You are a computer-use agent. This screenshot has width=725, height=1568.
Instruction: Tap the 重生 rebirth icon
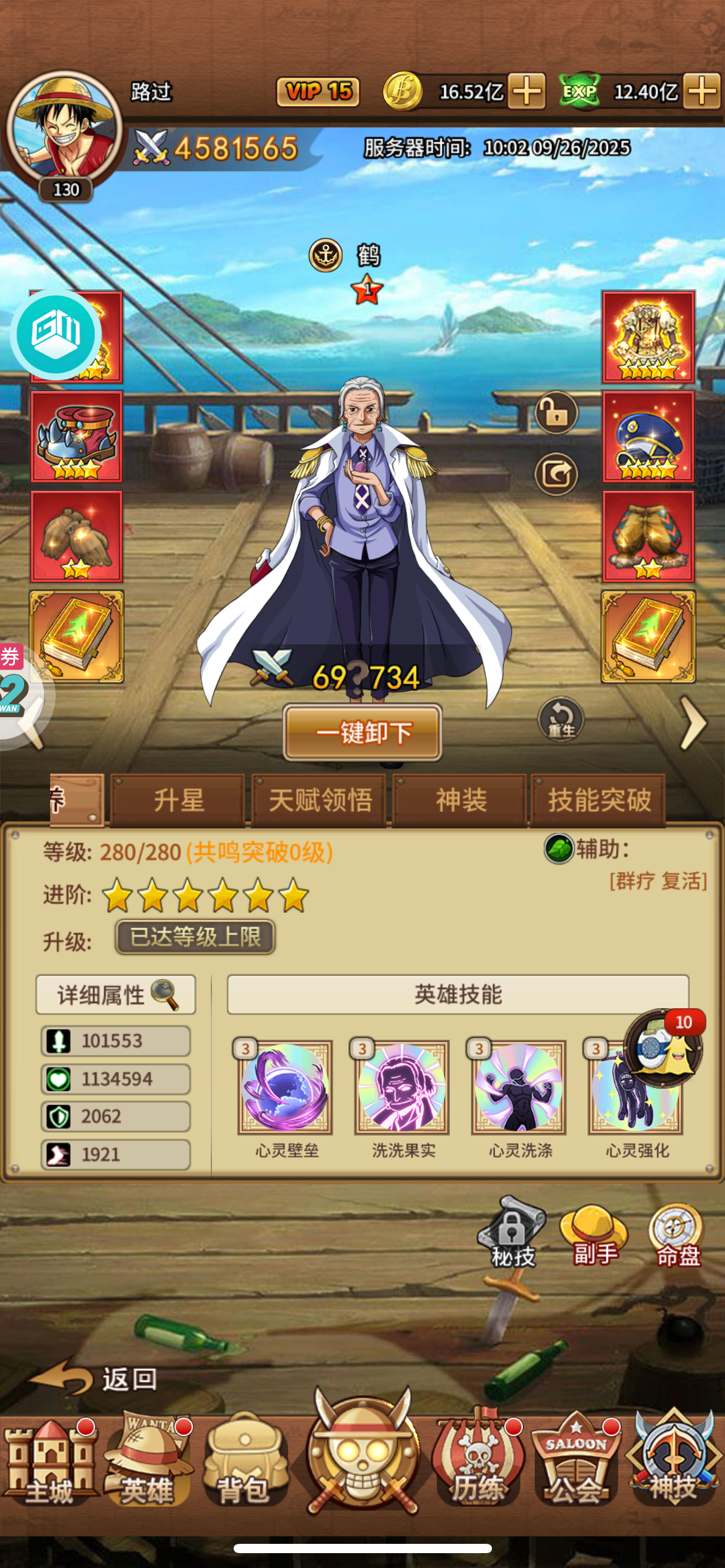pyautogui.click(x=561, y=720)
